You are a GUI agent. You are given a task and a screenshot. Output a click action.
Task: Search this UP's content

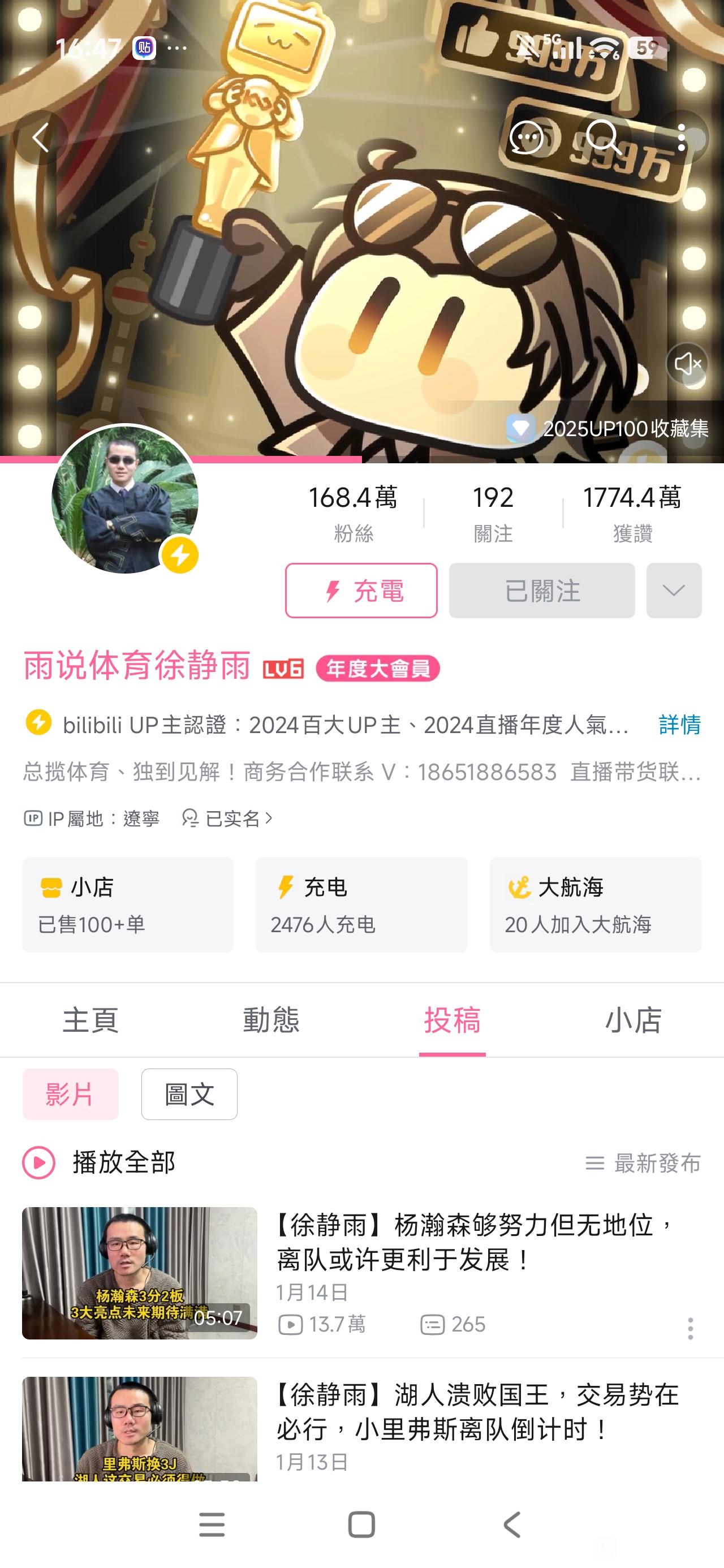603,137
